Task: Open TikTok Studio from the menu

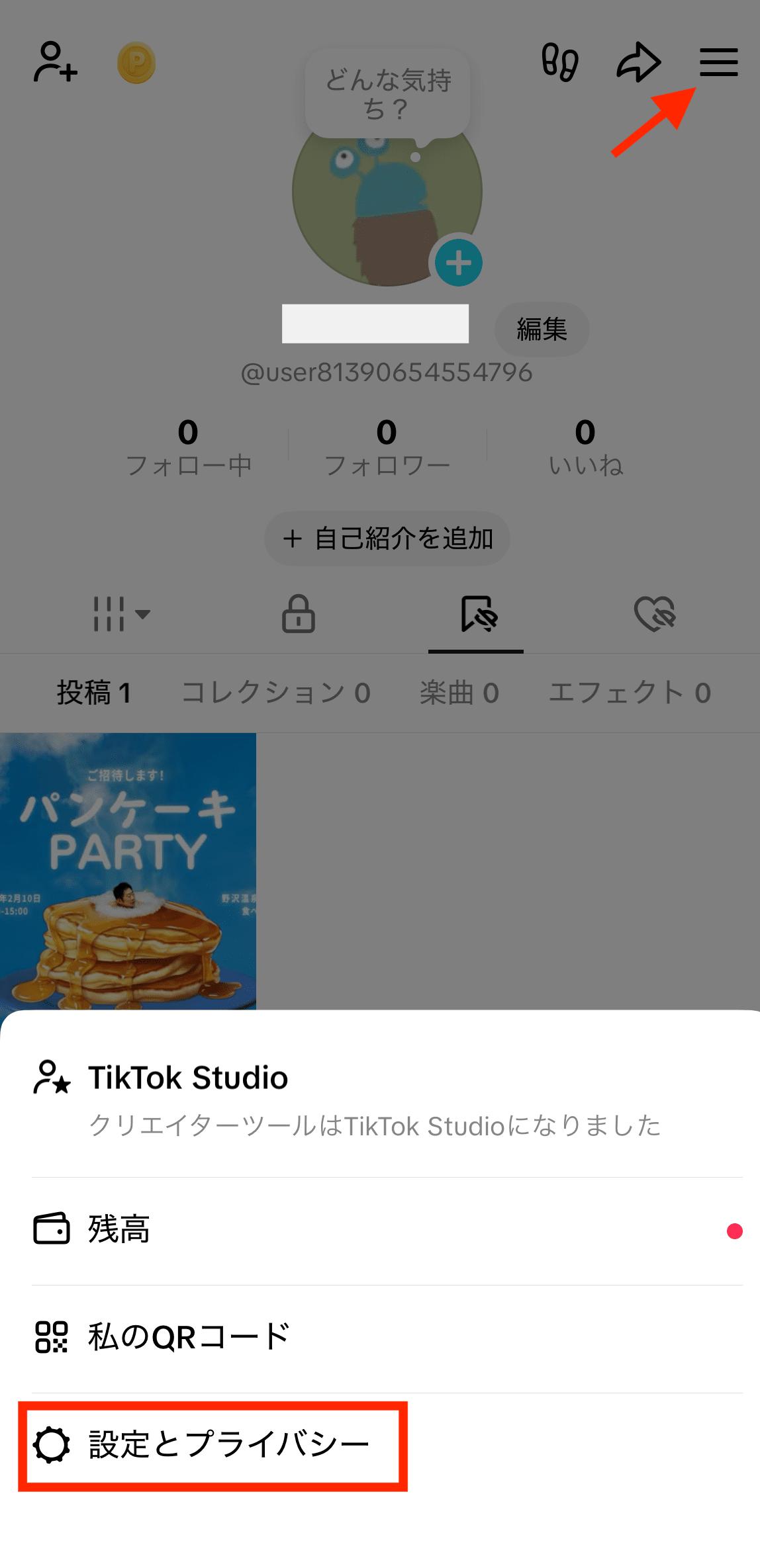Action: coord(189,1078)
